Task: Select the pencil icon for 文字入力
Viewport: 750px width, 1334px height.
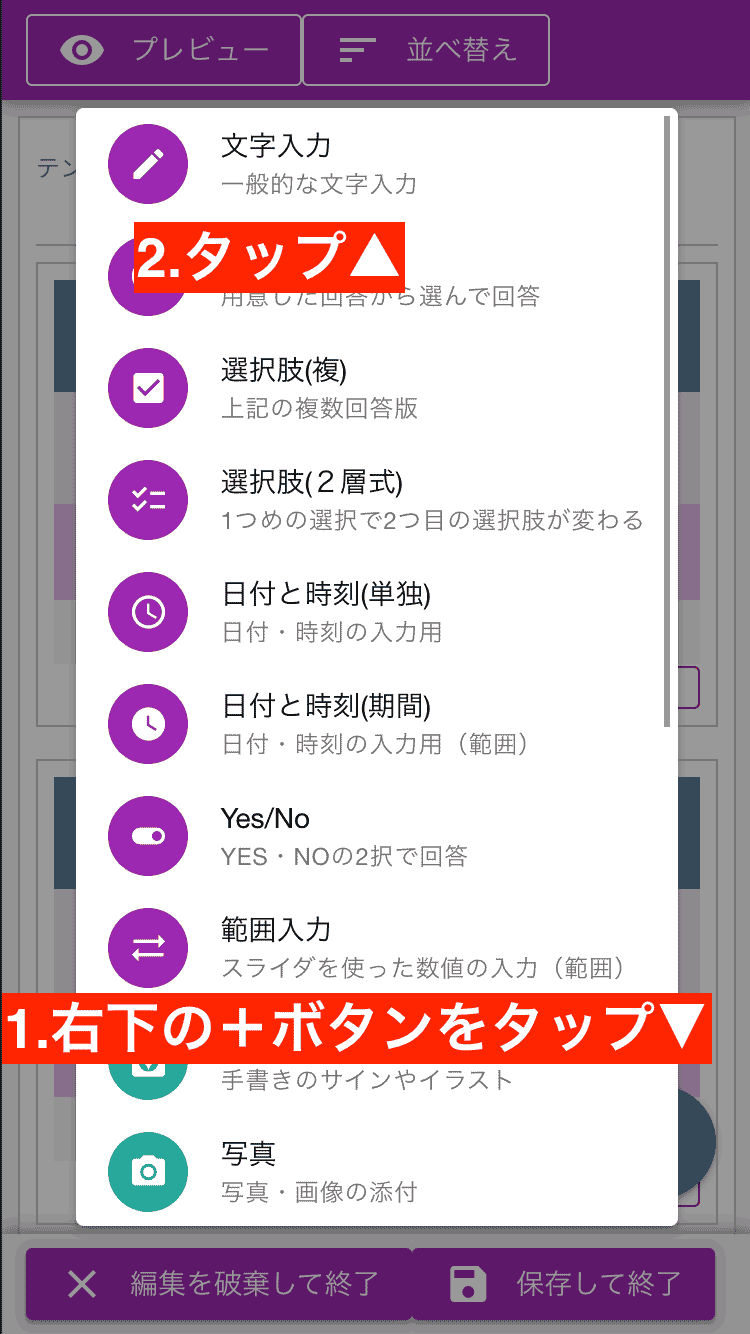Action: click(148, 164)
